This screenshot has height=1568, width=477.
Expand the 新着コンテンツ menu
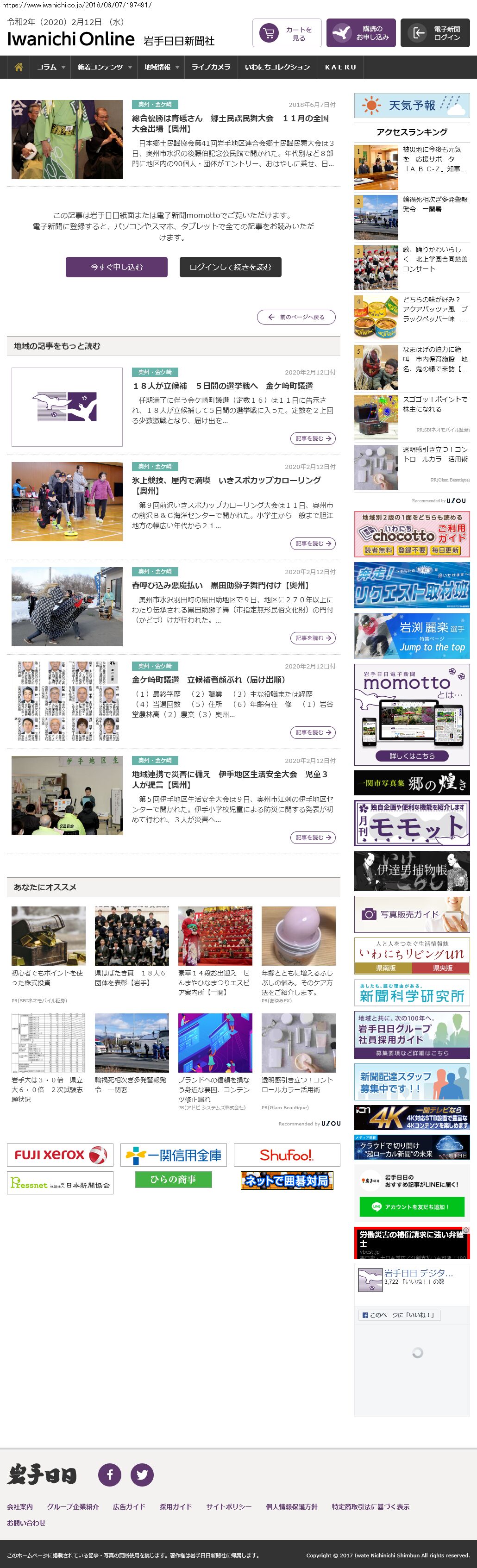104,67
